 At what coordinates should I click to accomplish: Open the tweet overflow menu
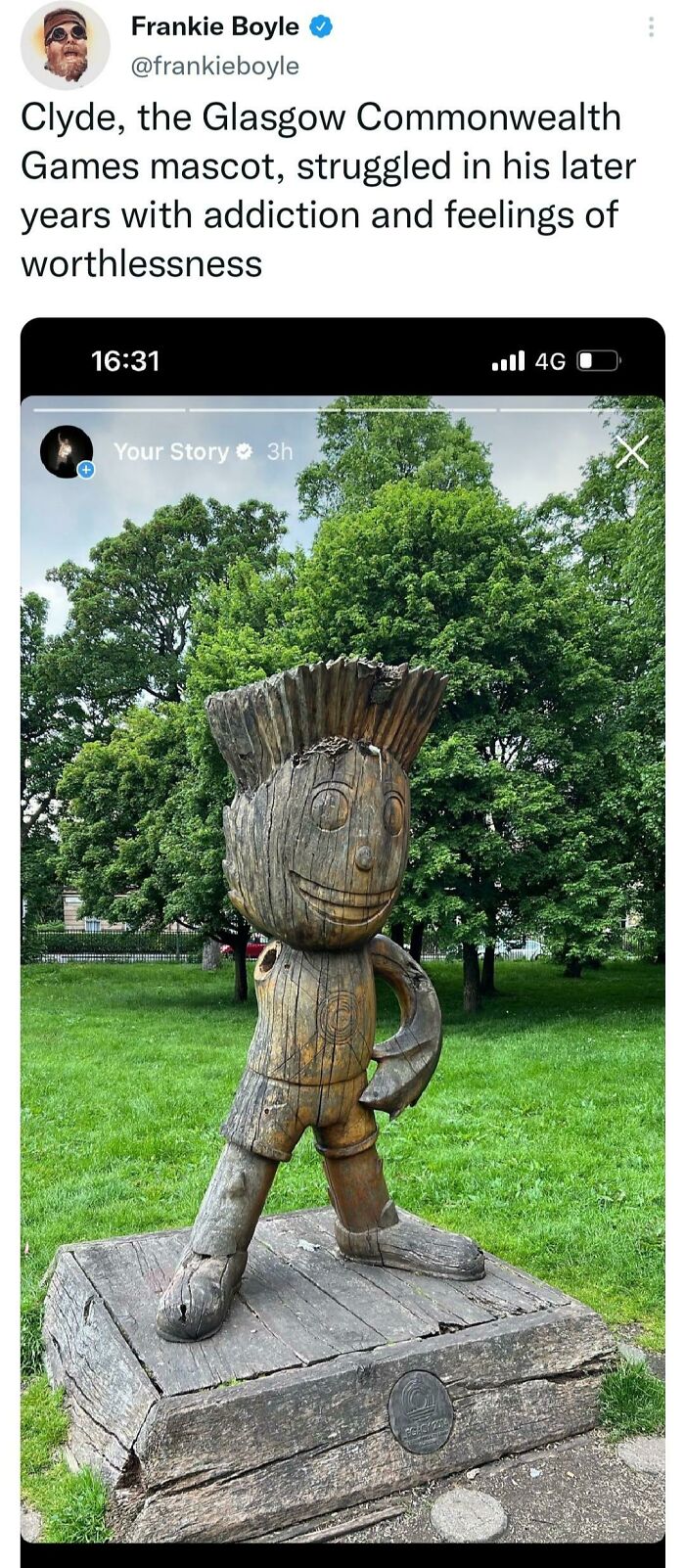tap(651, 28)
